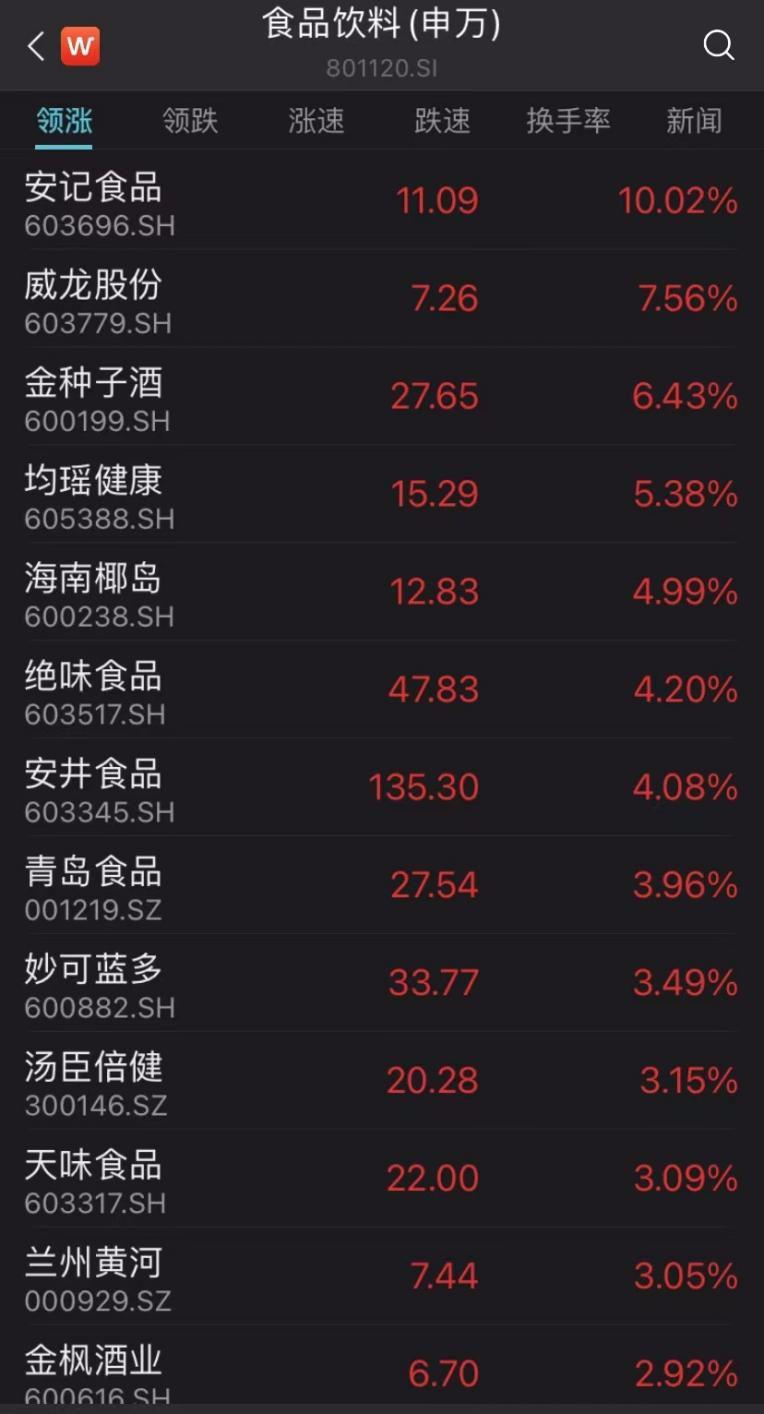The width and height of the screenshot is (764, 1414).
Task: Tap the 均瑶健康 stock row
Action: click(382, 495)
